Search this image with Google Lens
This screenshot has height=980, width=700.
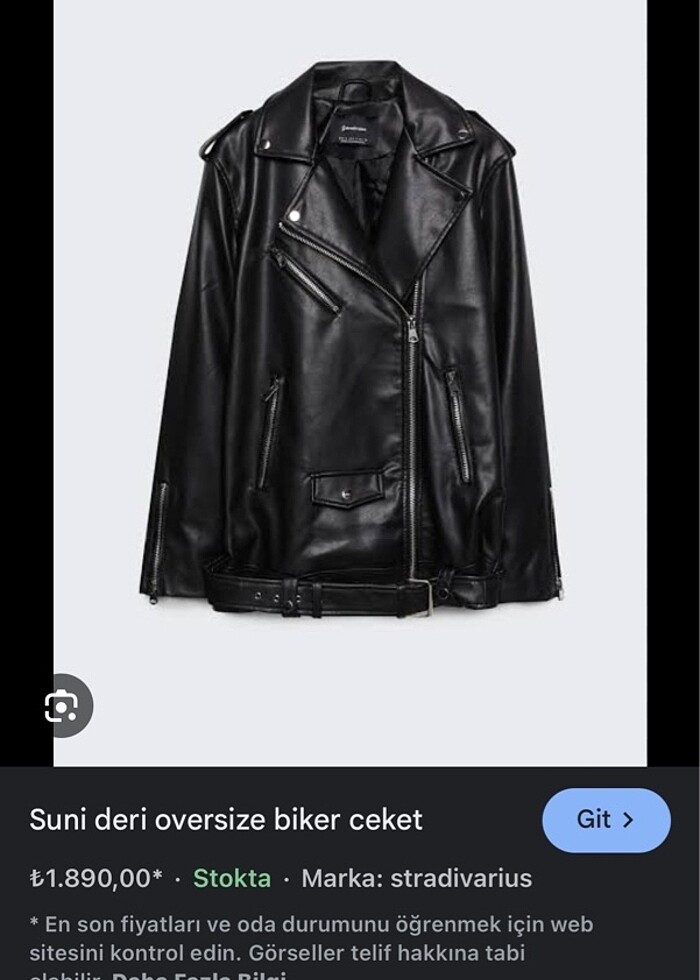(x=62, y=707)
